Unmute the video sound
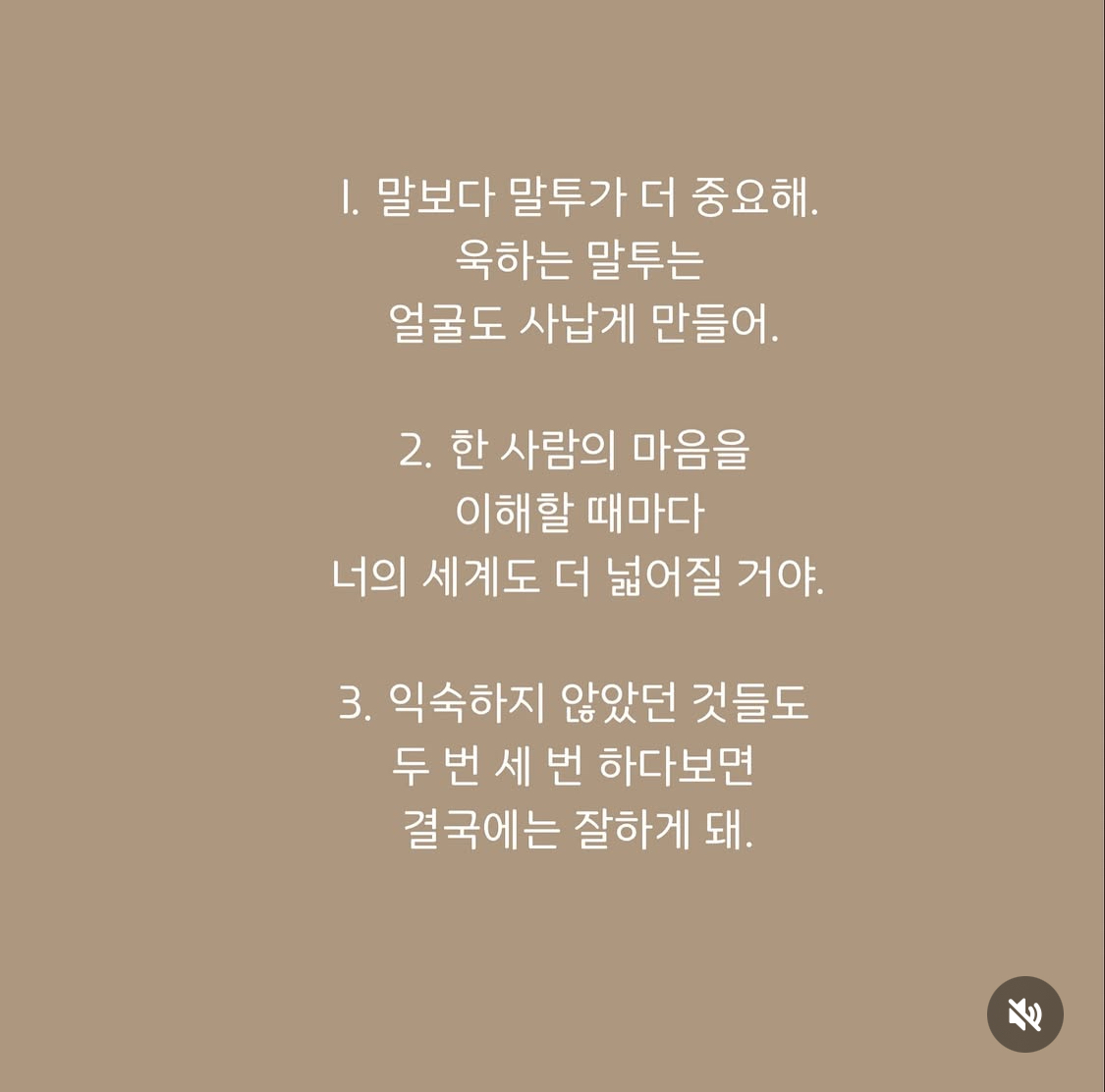 tap(1024, 1014)
